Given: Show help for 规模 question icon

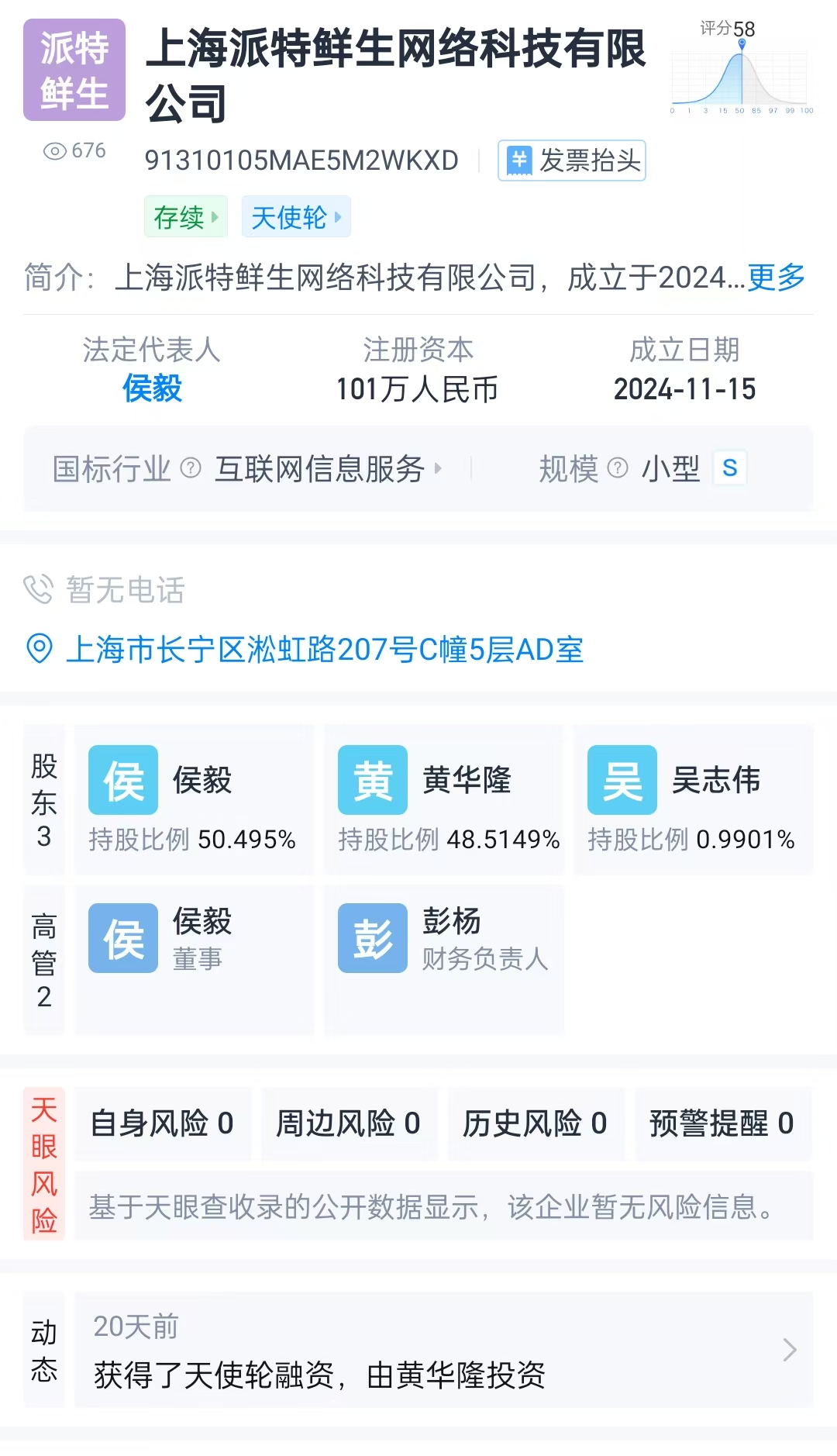Looking at the screenshot, I should (x=618, y=468).
